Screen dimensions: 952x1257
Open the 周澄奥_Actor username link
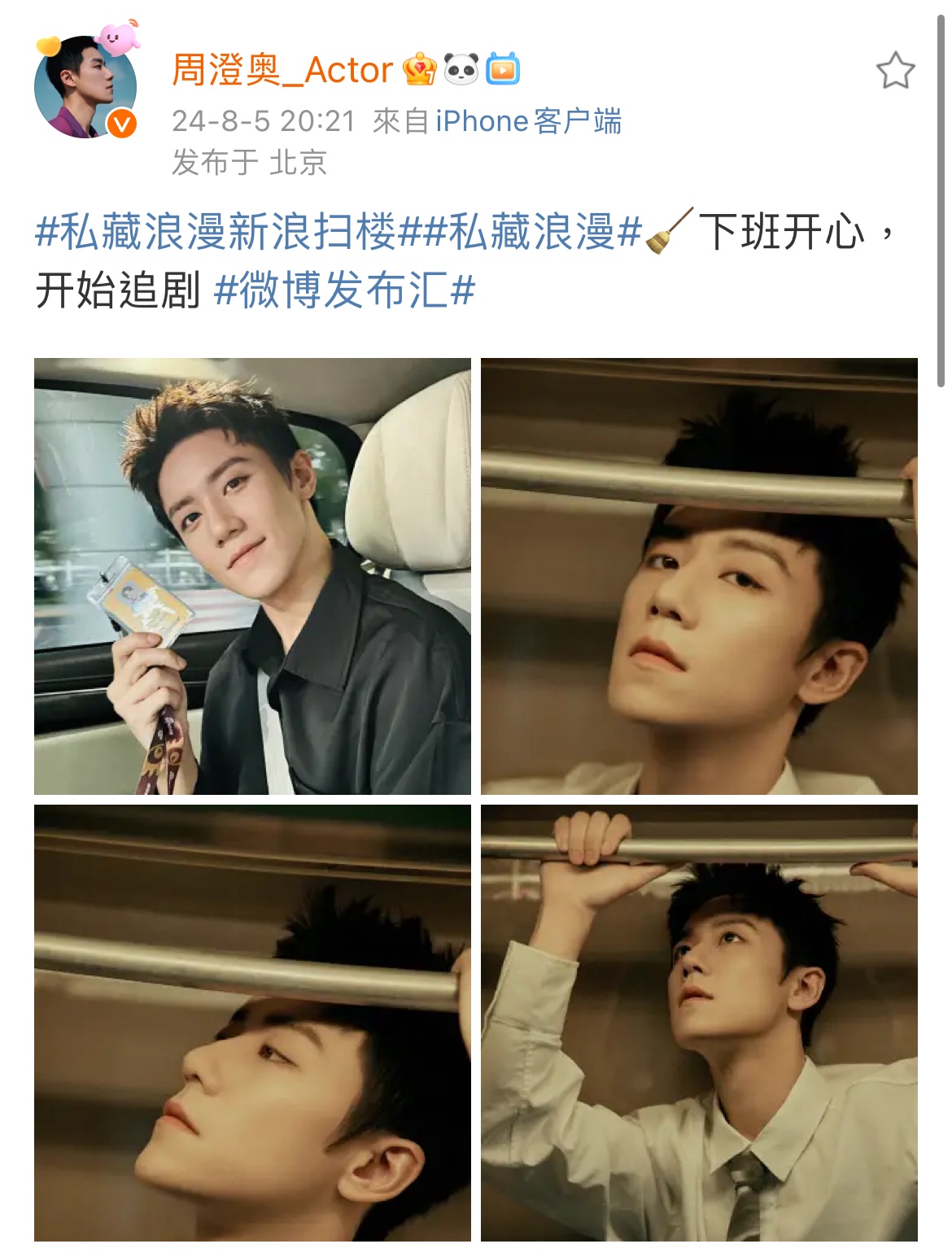click(282, 71)
